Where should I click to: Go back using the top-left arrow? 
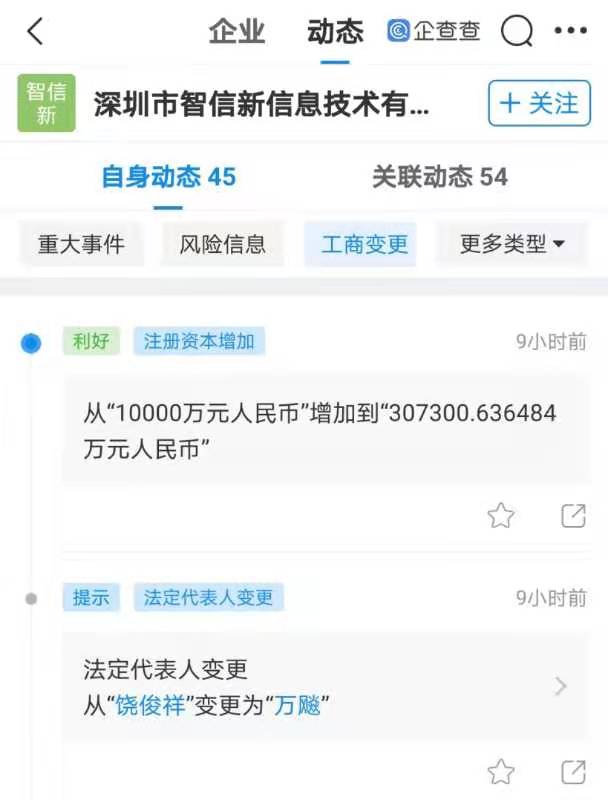pos(36,32)
